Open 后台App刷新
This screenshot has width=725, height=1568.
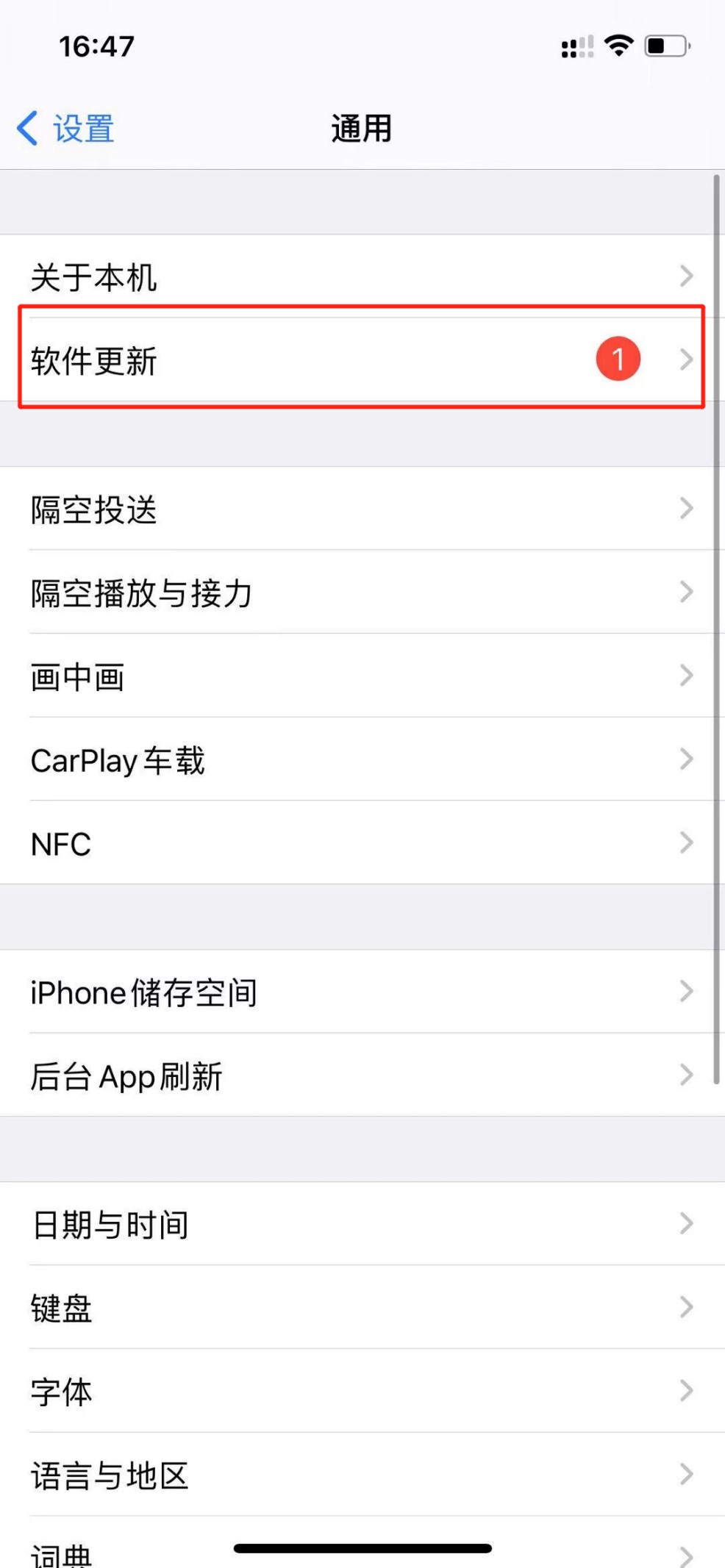coord(362,1075)
